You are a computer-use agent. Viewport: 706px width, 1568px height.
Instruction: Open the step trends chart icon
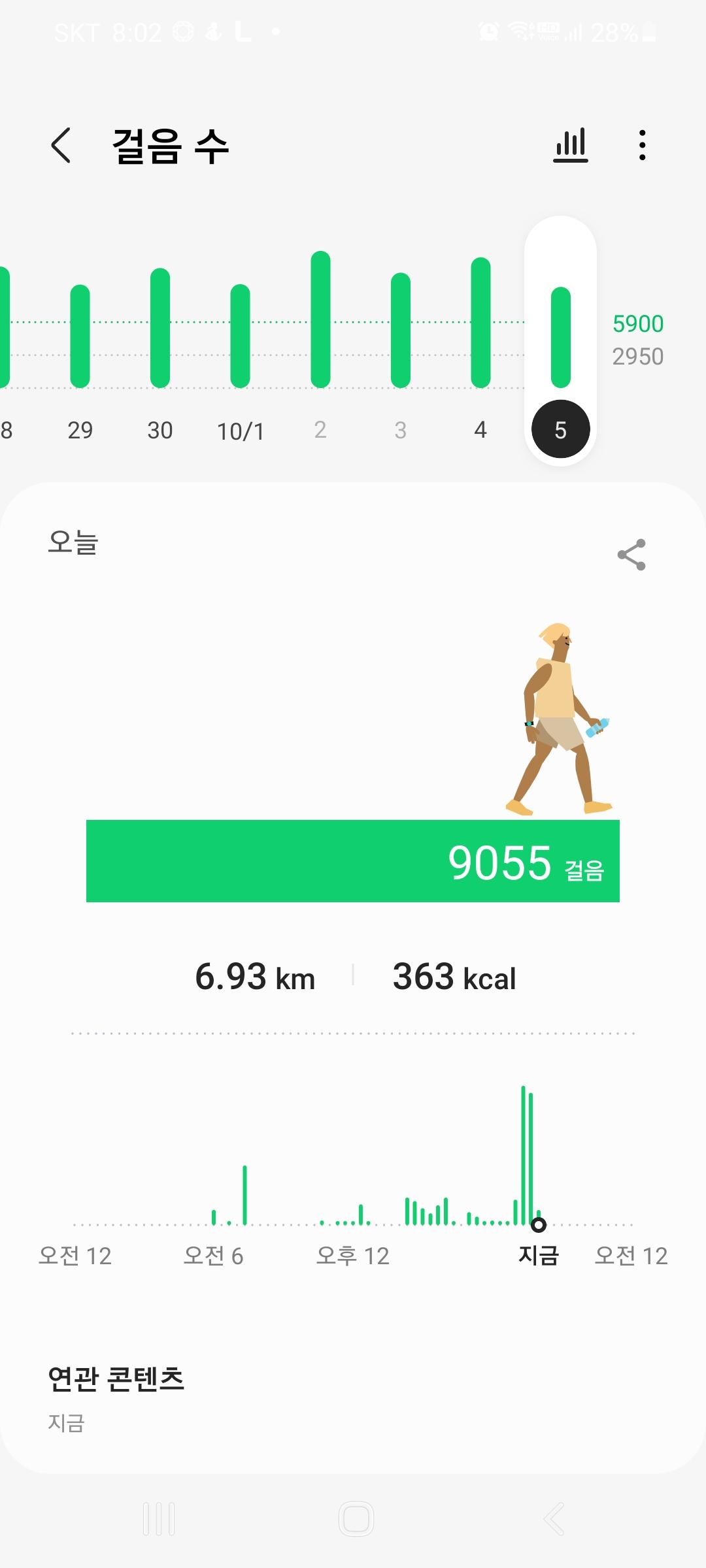[x=571, y=145]
